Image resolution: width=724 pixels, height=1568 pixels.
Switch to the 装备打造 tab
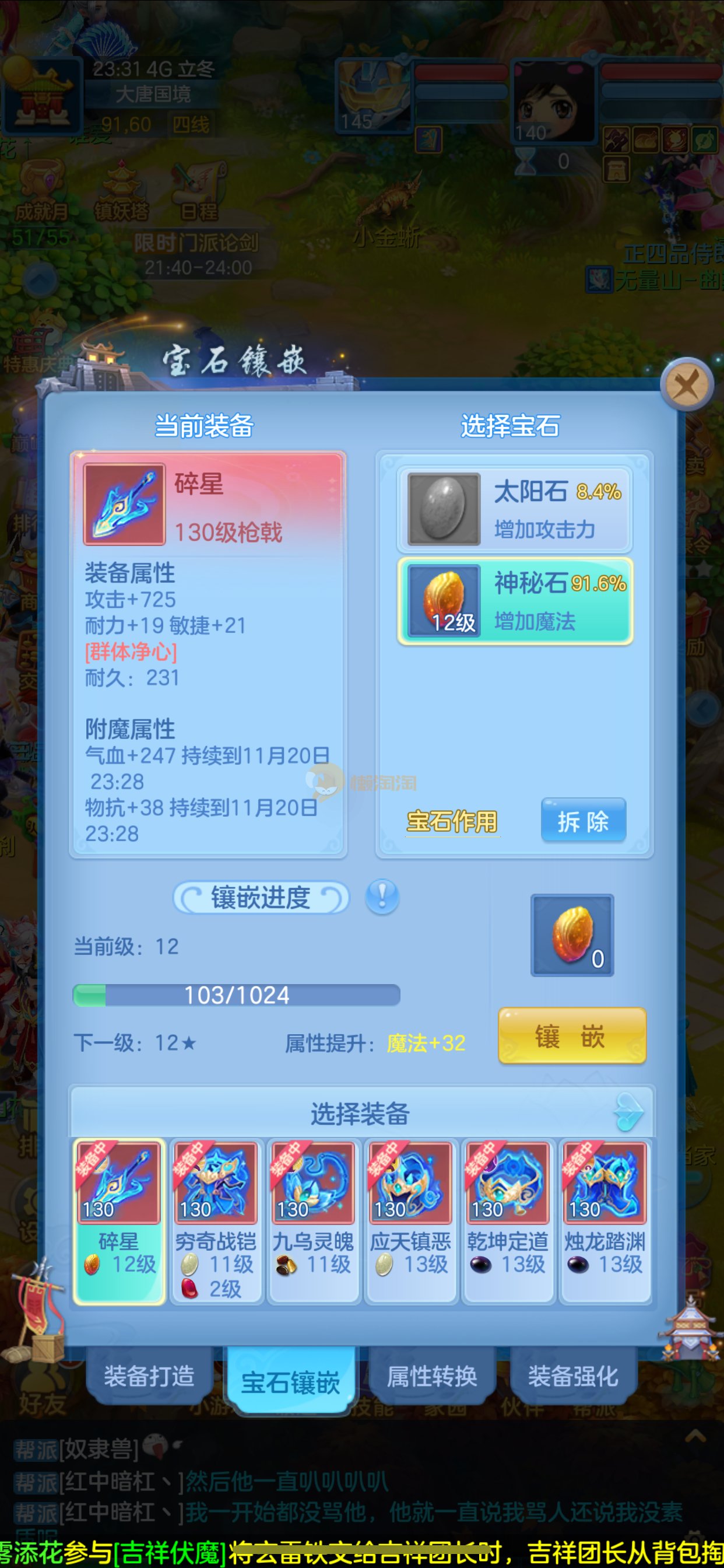149,1375
